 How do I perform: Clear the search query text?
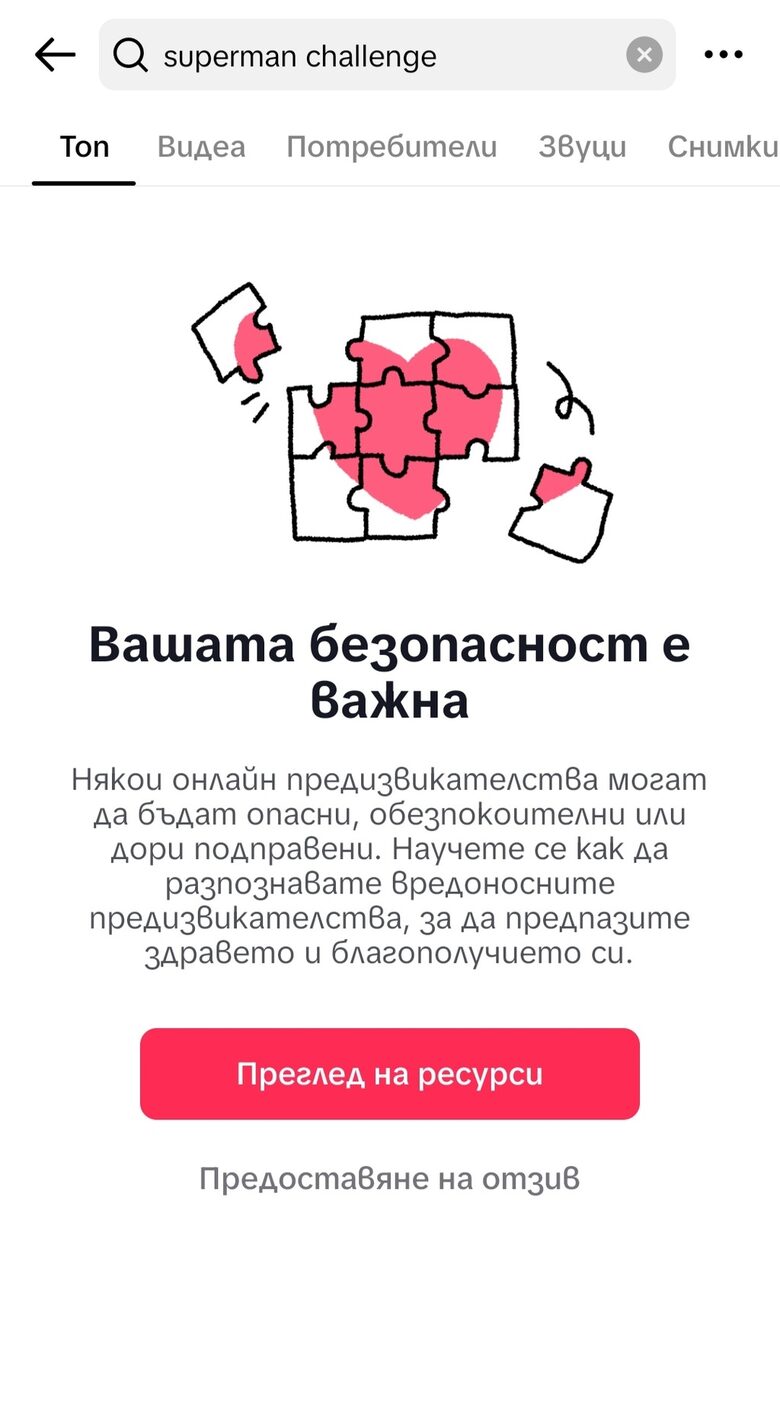[x=645, y=55]
